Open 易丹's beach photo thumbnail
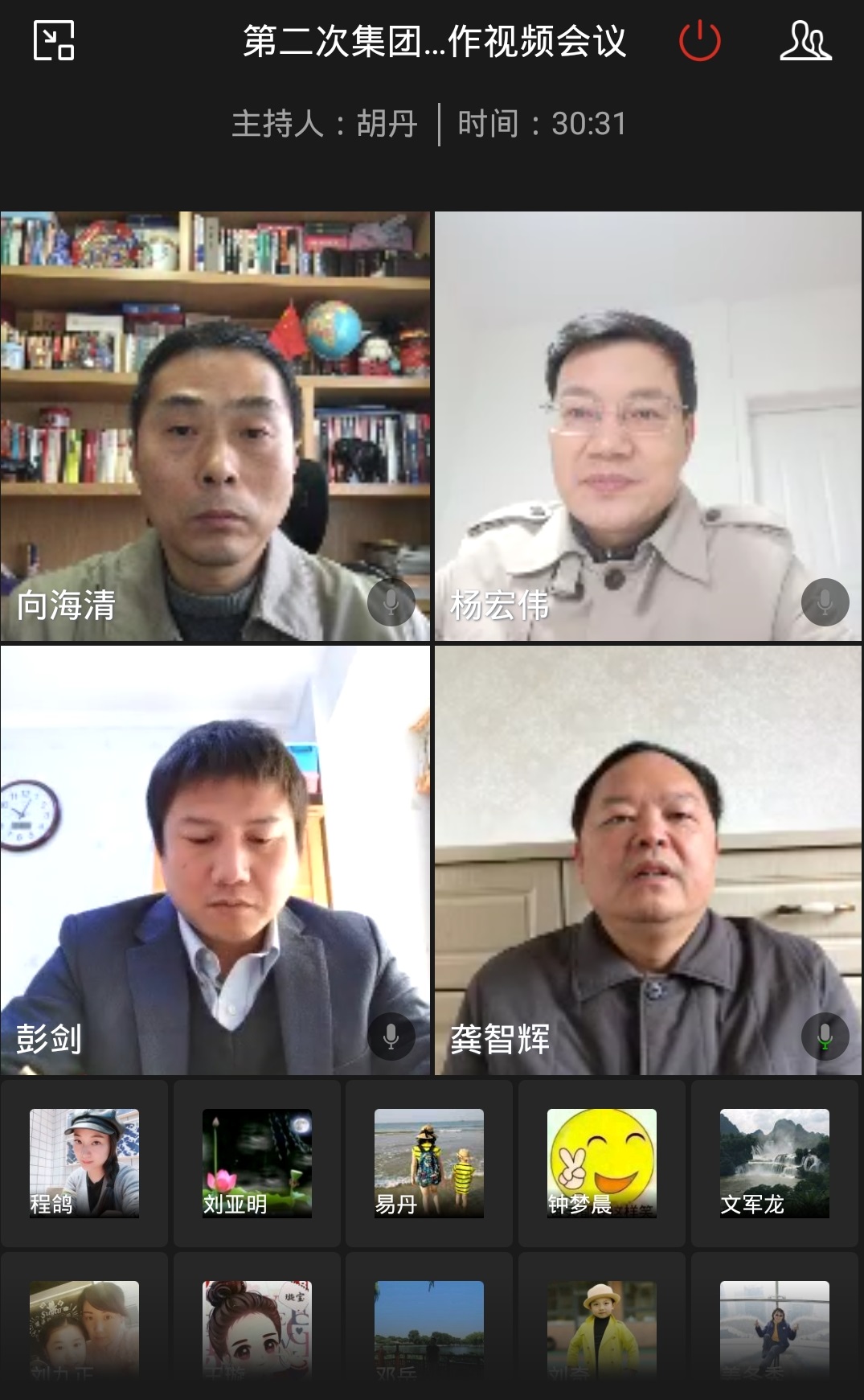Image resolution: width=864 pixels, height=1400 pixels. [x=427, y=1162]
